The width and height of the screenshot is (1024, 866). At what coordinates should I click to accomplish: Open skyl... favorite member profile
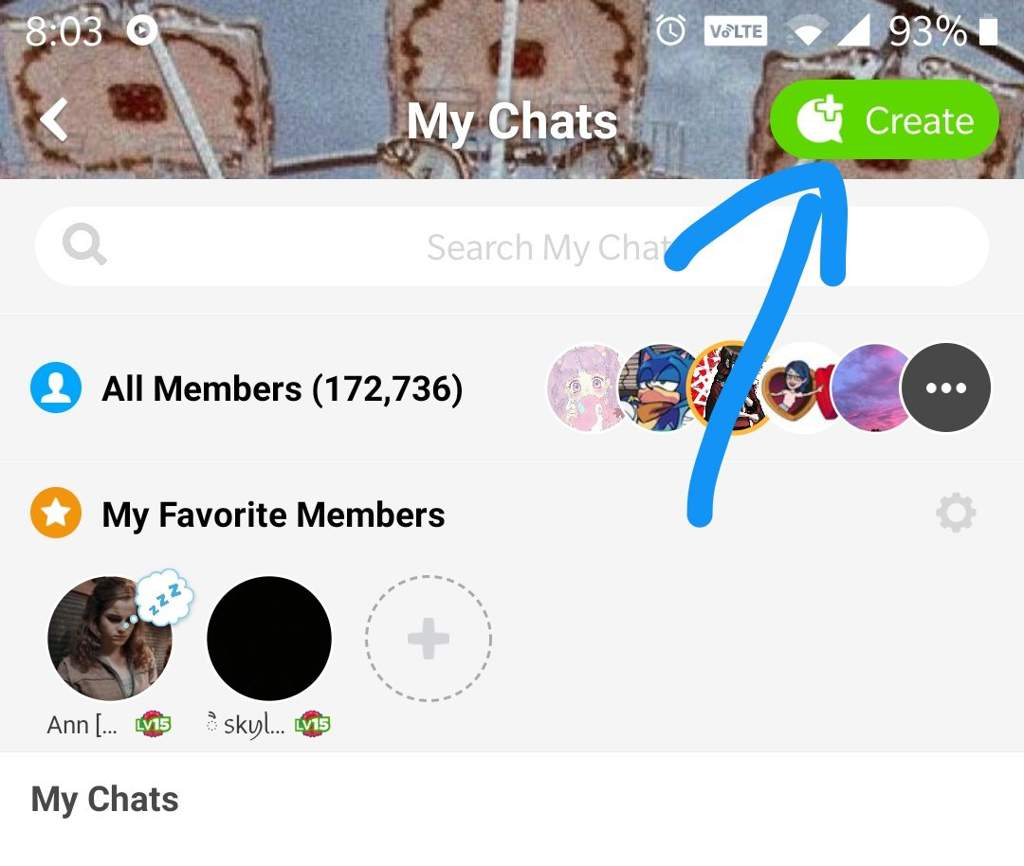(269, 638)
